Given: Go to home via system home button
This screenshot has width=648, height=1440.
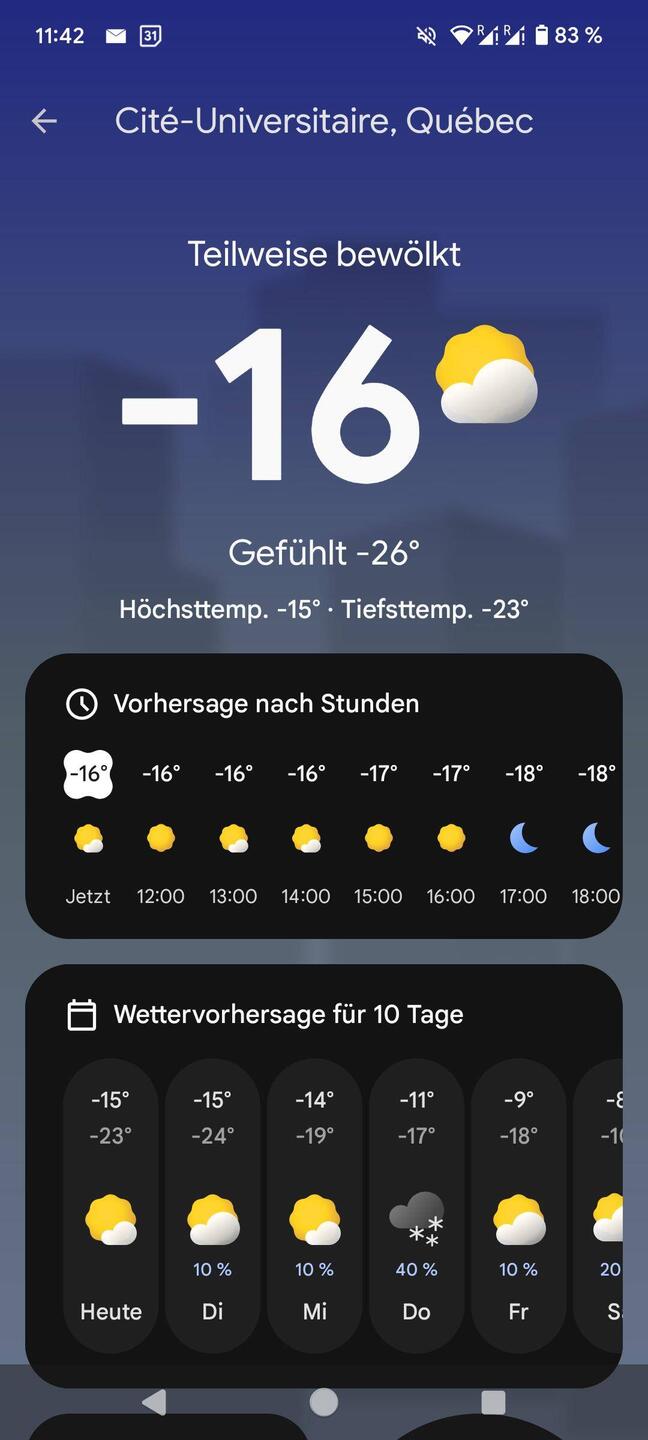Looking at the screenshot, I should coord(324,1402).
